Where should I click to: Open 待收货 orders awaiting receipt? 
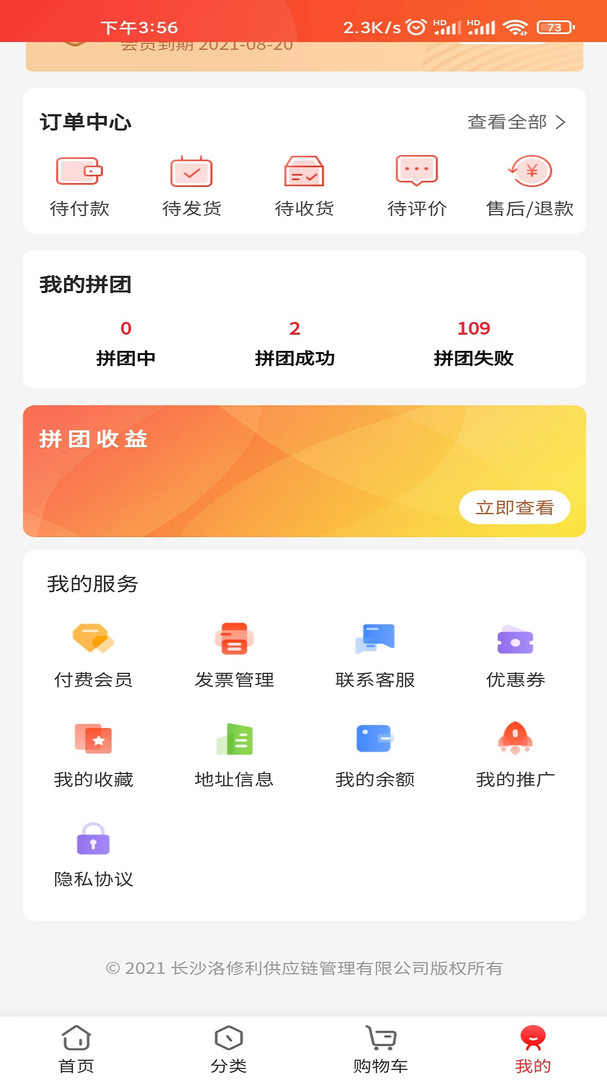(x=304, y=186)
